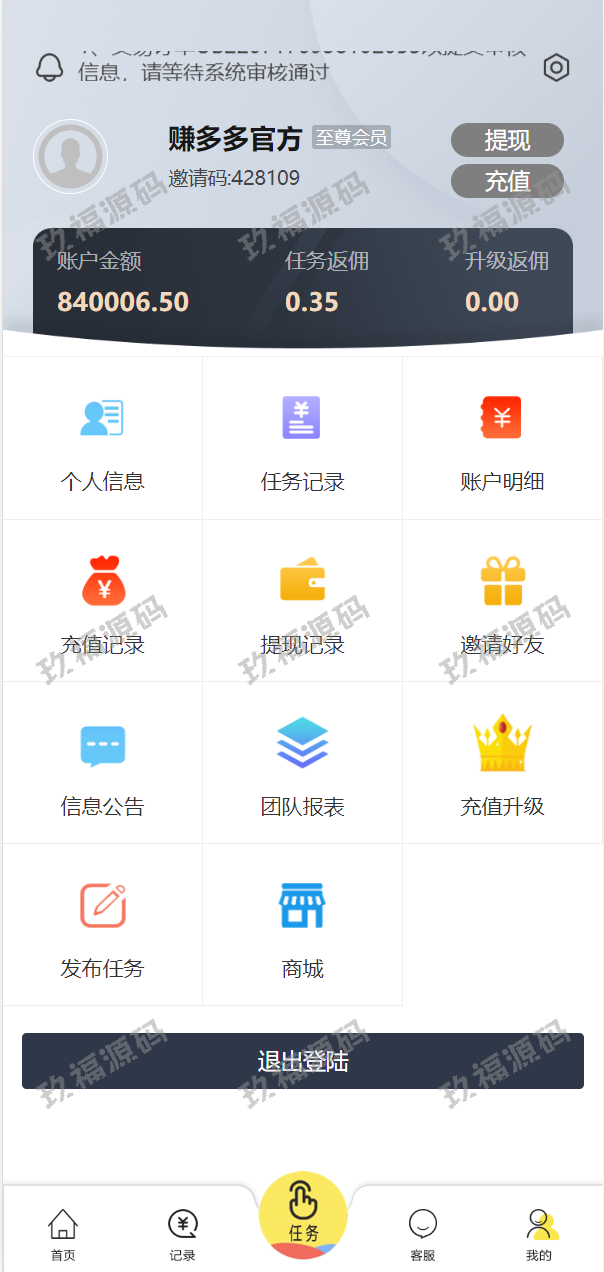Switch to the 首页 home tab
Viewport: 604px width, 1272px height.
coord(63,1235)
